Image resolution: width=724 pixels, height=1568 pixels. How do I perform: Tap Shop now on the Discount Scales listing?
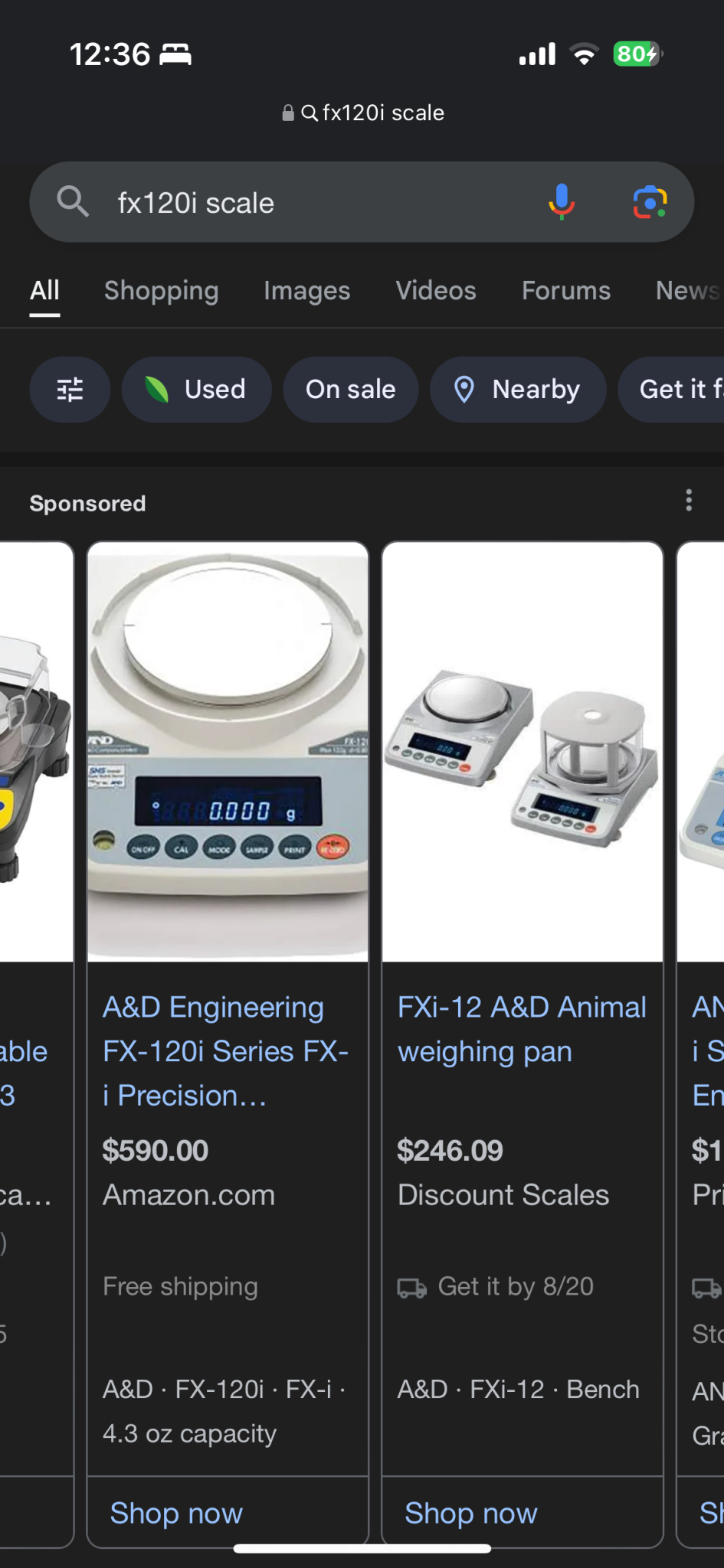tap(471, 1514)
